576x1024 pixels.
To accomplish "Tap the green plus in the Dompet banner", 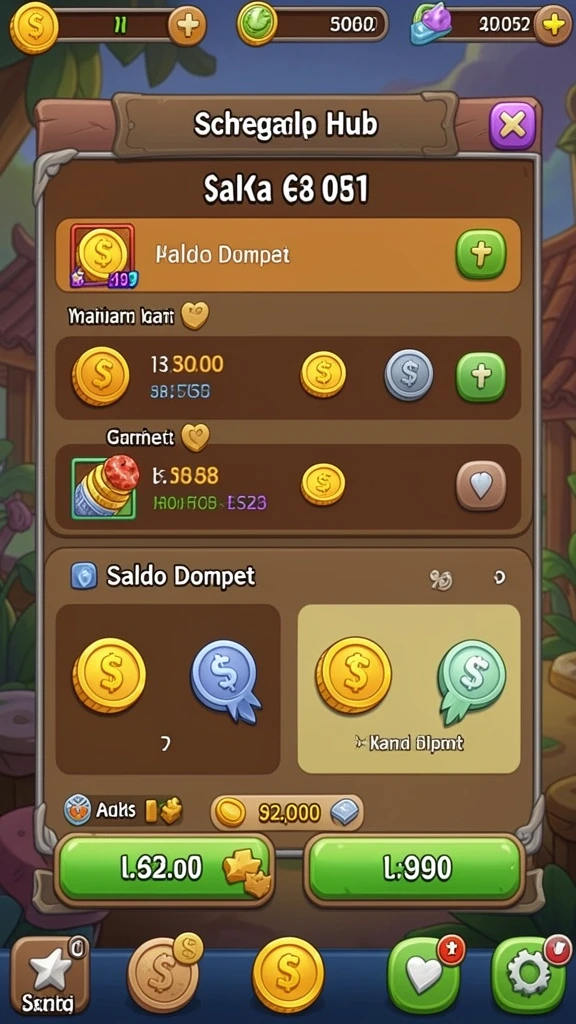I will click(x=481, y=254).
